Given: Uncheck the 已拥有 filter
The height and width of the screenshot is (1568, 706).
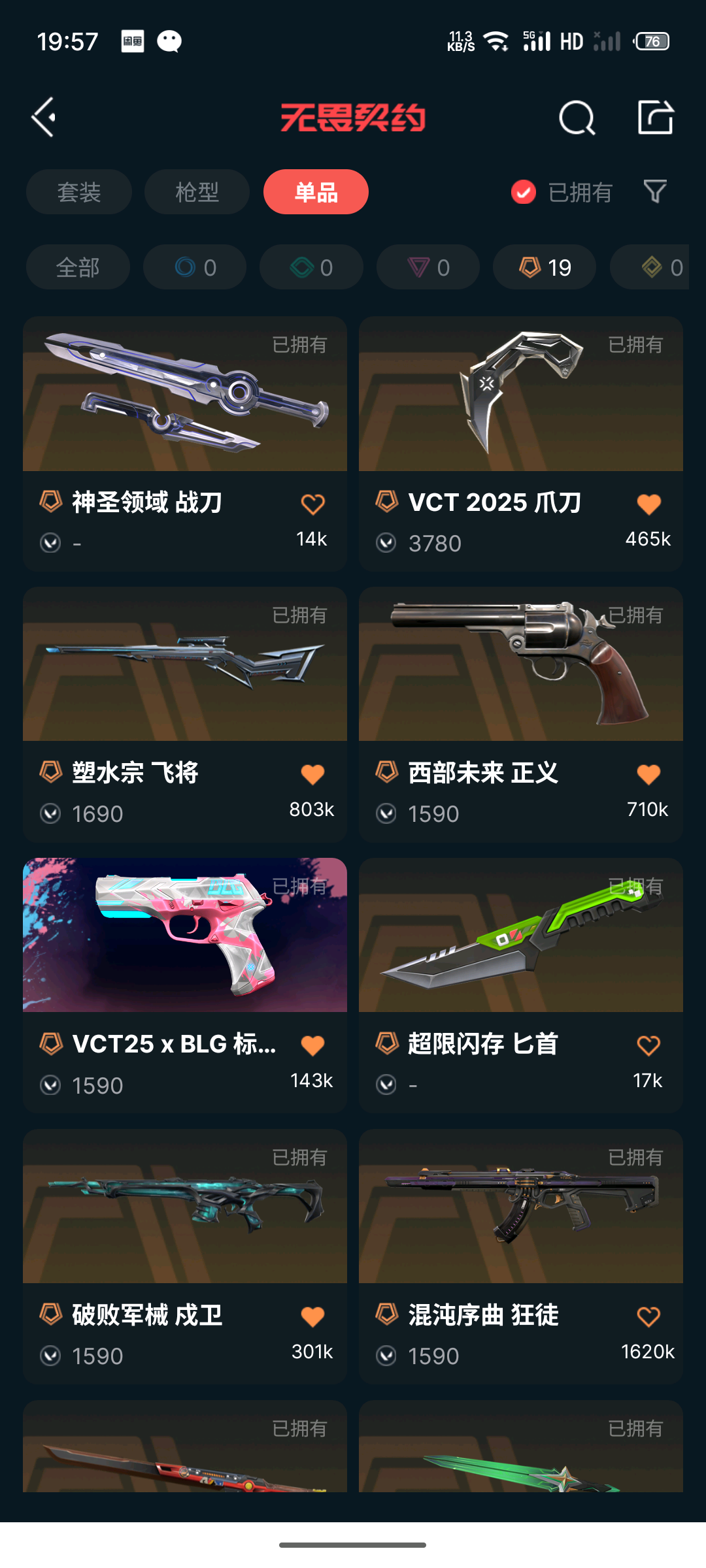Looking at the screenshot, I should click(524, 192).
